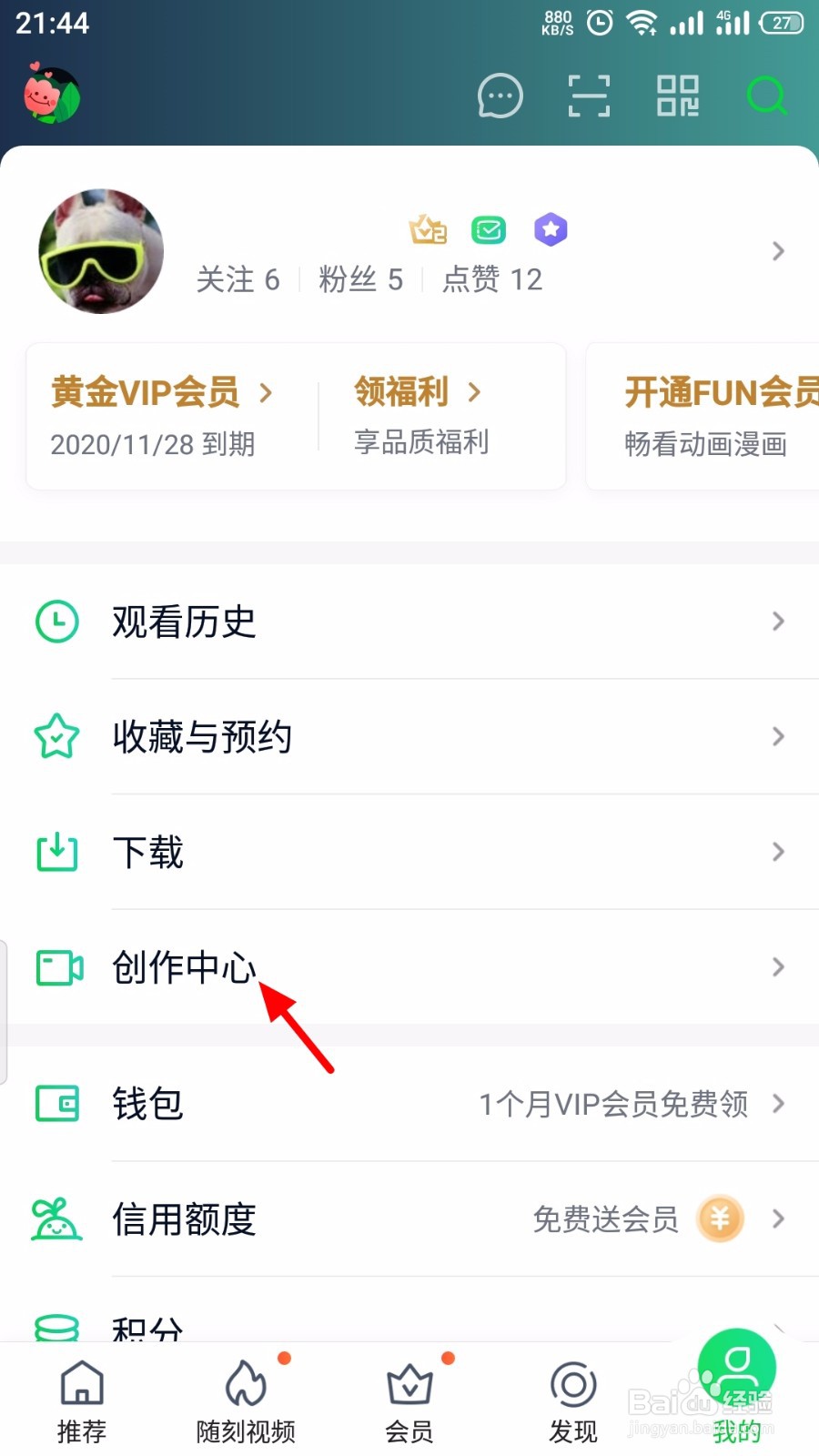Tap the gold coin icon beside 免费送会员
819x1456 pixels.
pos(719,1219)
